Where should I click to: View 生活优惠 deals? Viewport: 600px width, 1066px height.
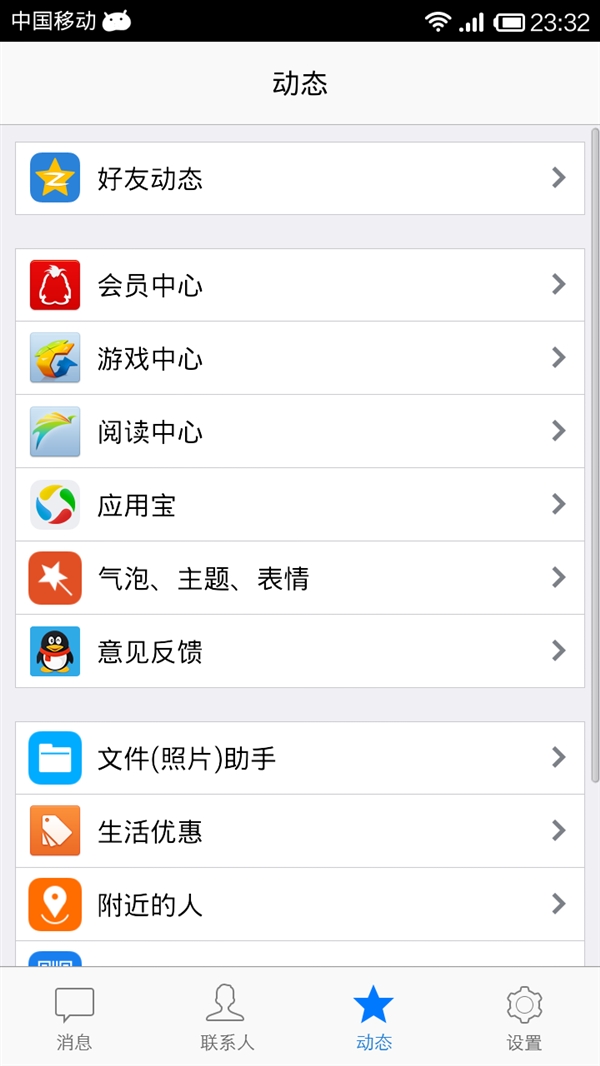pos(300,831)
